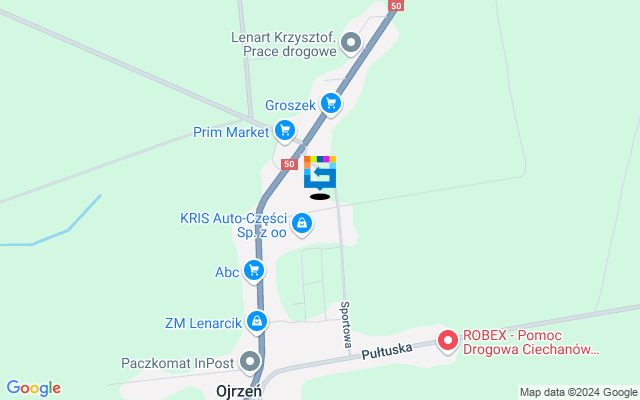Select the Lenart Krzysztof Prace drogowe marker
This screenshot has height=400, width=640.
point(350,42)
